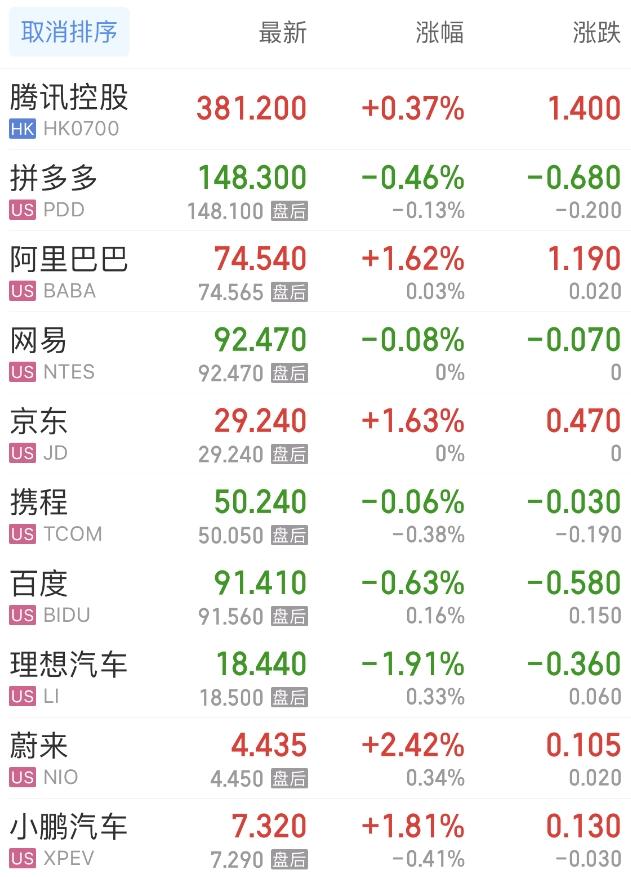Sort the list by 最新 column
This screenshot has width=631, height=877.
tap(282, 33)
